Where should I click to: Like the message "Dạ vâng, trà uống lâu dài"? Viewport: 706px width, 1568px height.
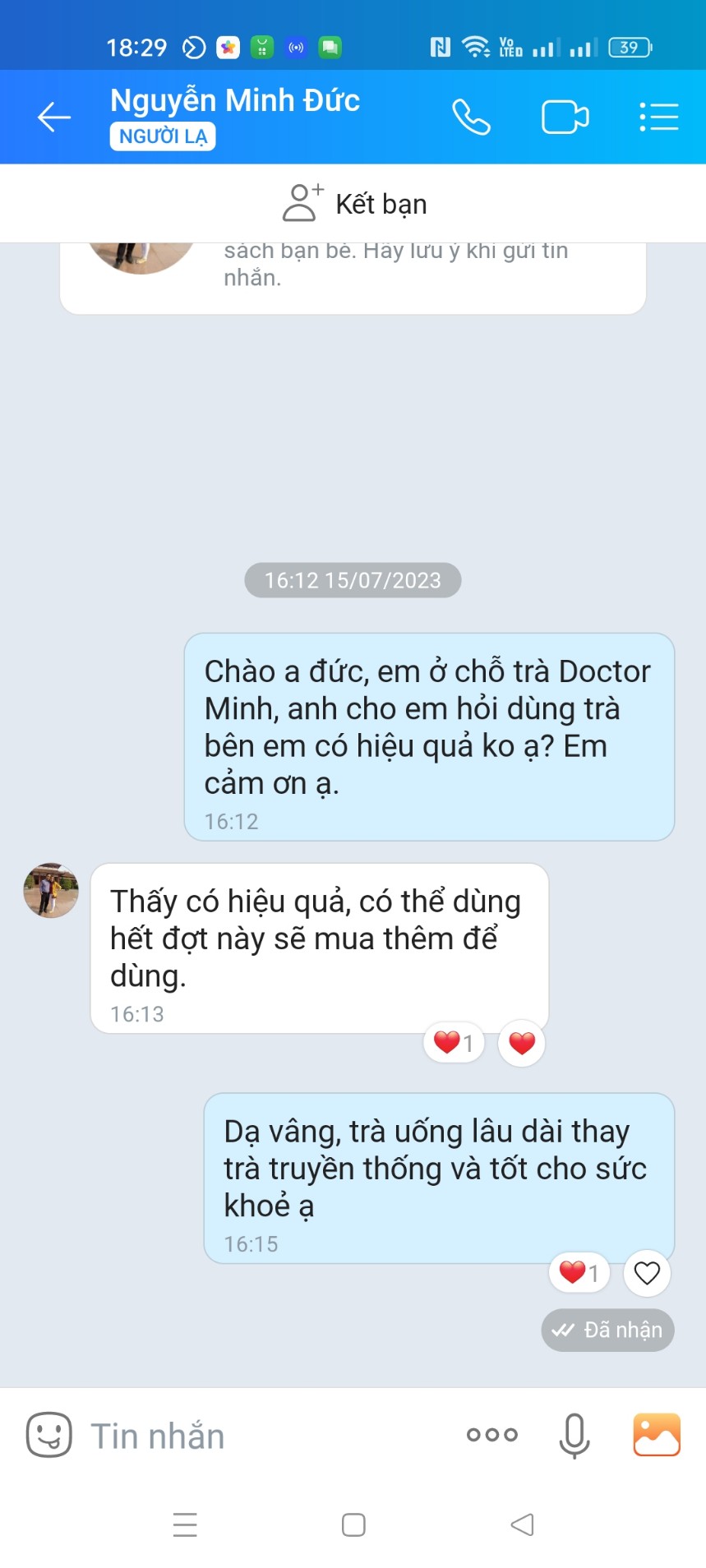[x=647, y=1273]
